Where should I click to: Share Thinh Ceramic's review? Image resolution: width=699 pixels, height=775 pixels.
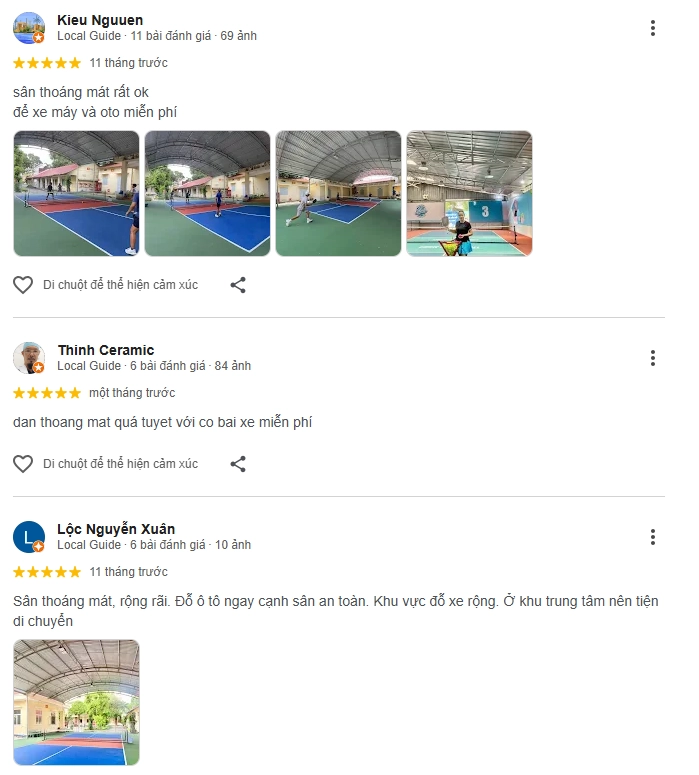pos(238,464)
